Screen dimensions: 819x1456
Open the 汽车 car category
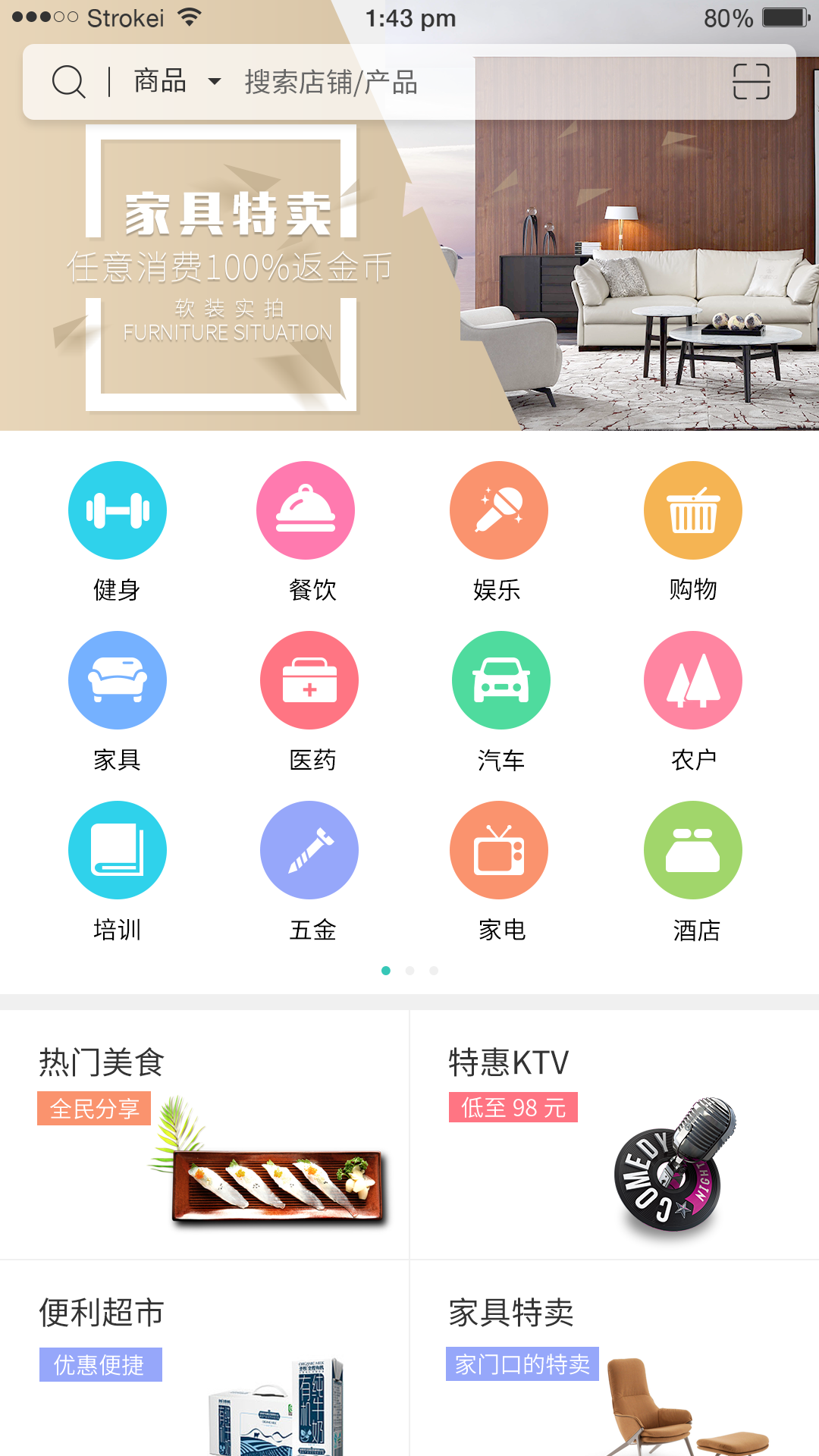coord(500,680)
